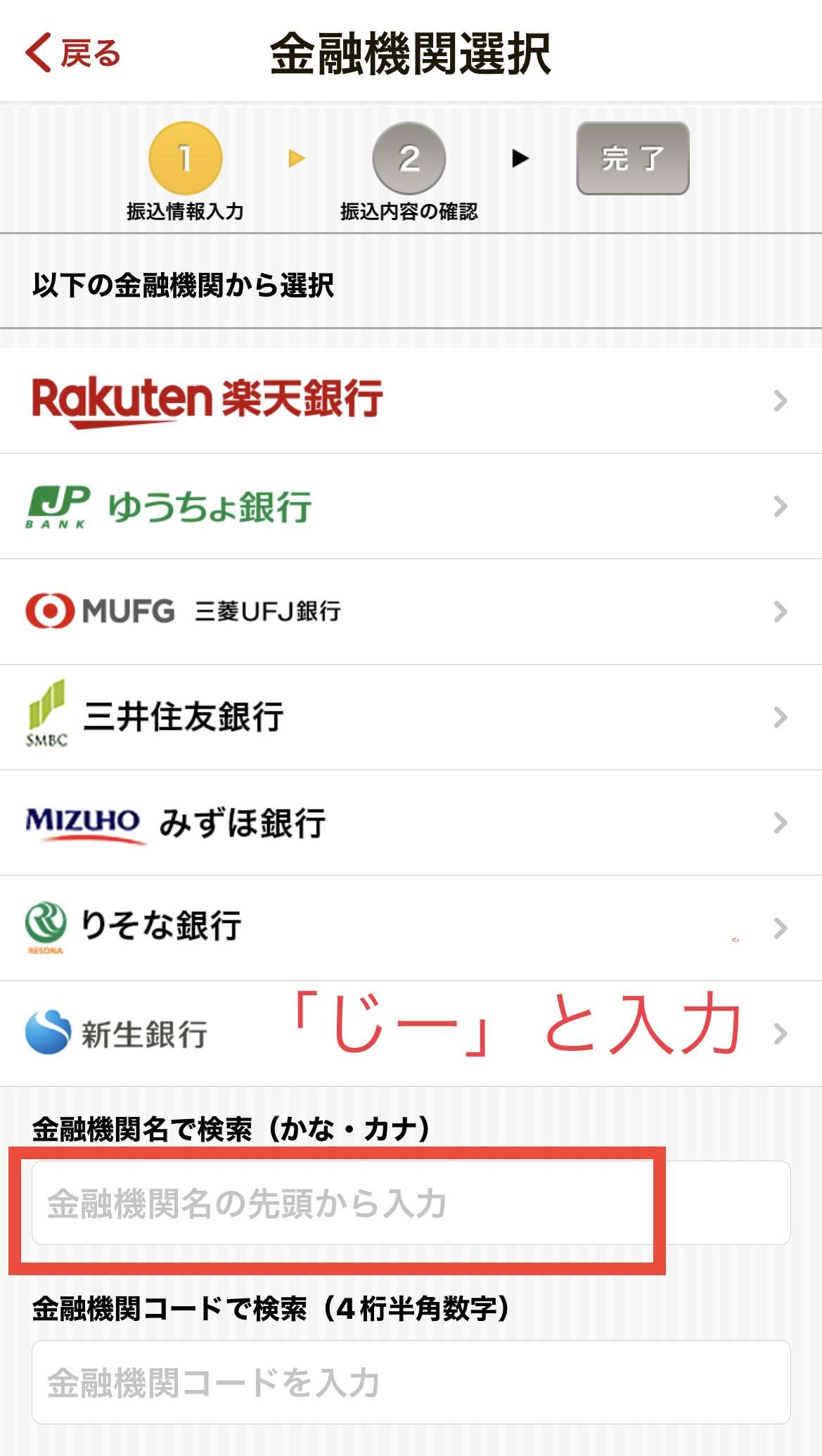Viewport: 822px width, 1456px height.
Task: Select Rakuten 楽天銀行
Action: (x=411, y=401)
